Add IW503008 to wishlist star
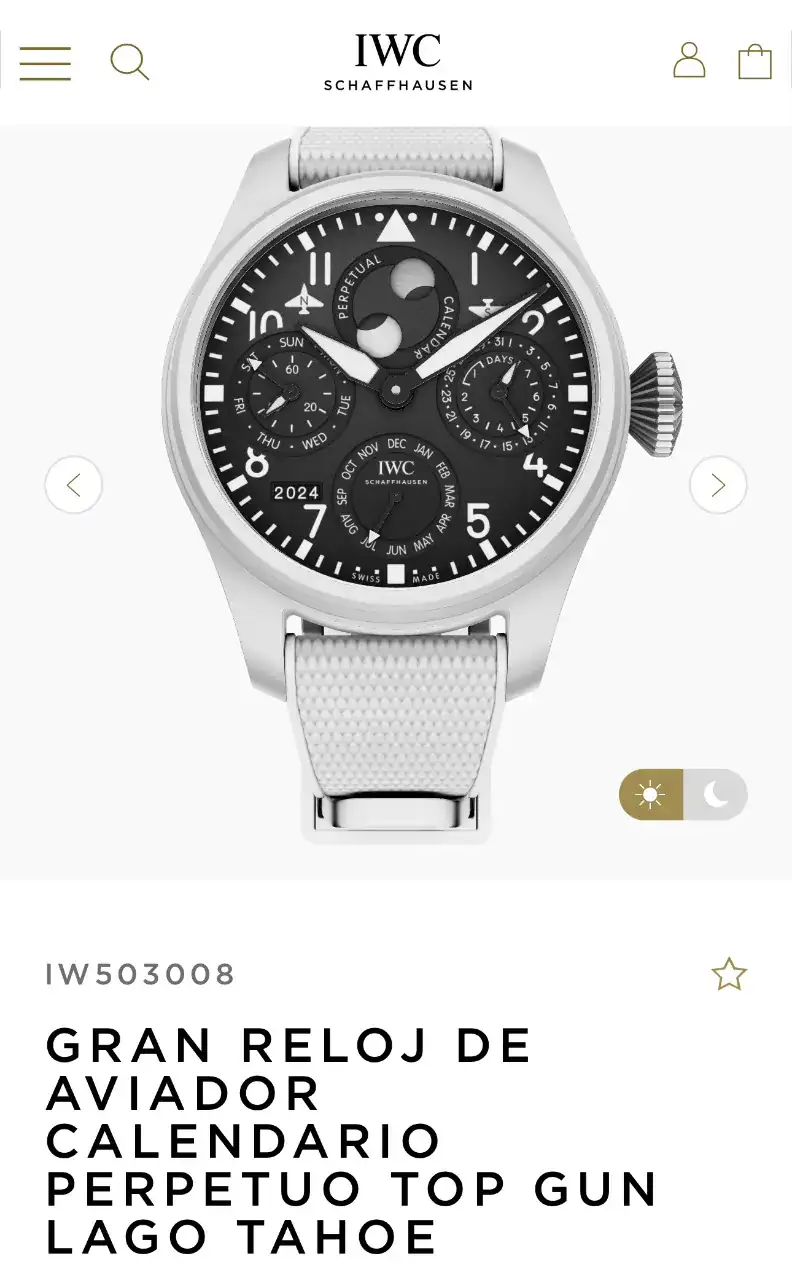 click(x=728, y=974)
